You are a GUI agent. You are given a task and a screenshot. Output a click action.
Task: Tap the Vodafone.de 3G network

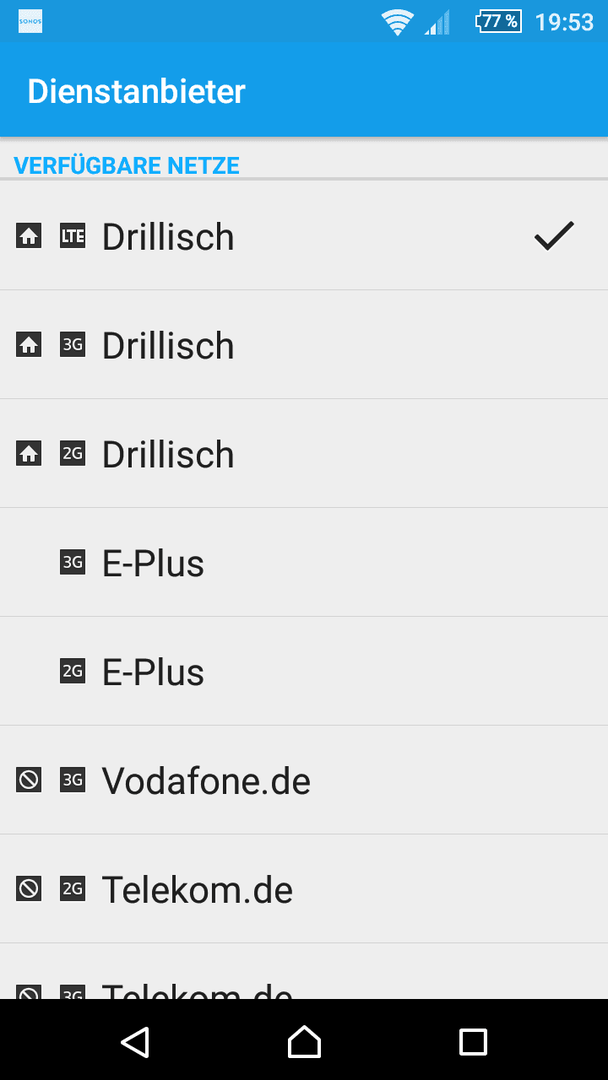click(304, 780)
